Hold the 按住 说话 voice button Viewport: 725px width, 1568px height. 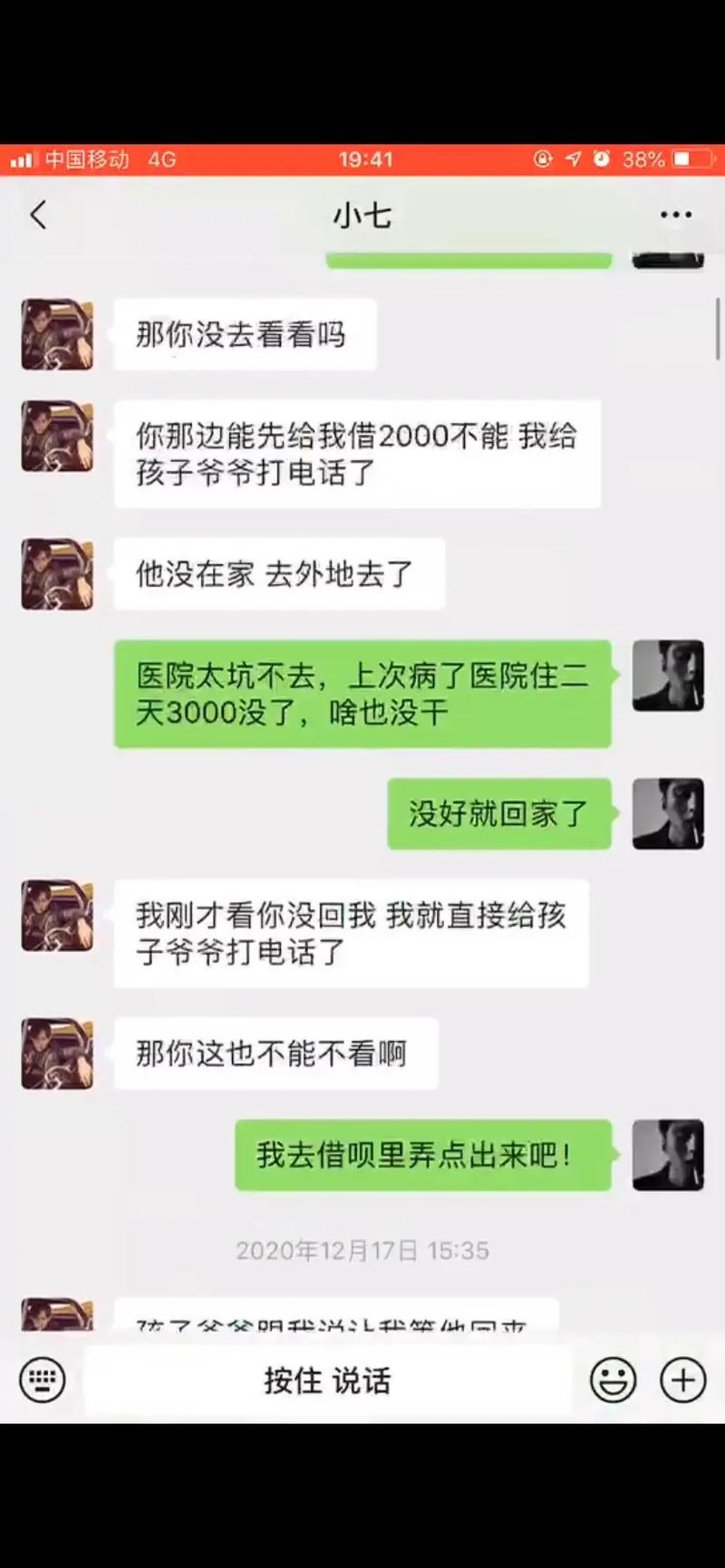(327, 1380)
